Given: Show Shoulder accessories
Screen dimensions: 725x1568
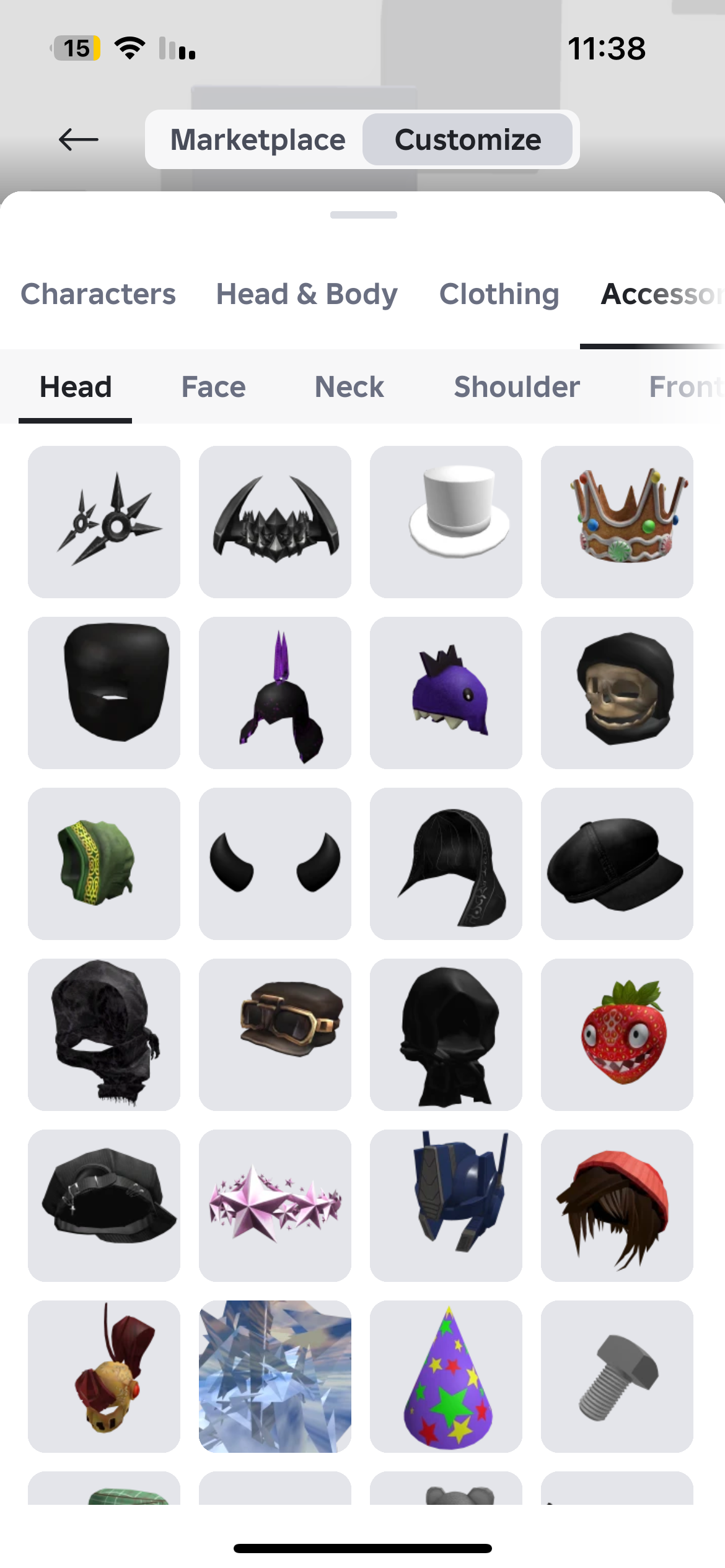Looking at the screenshot, I should point(517,387).
